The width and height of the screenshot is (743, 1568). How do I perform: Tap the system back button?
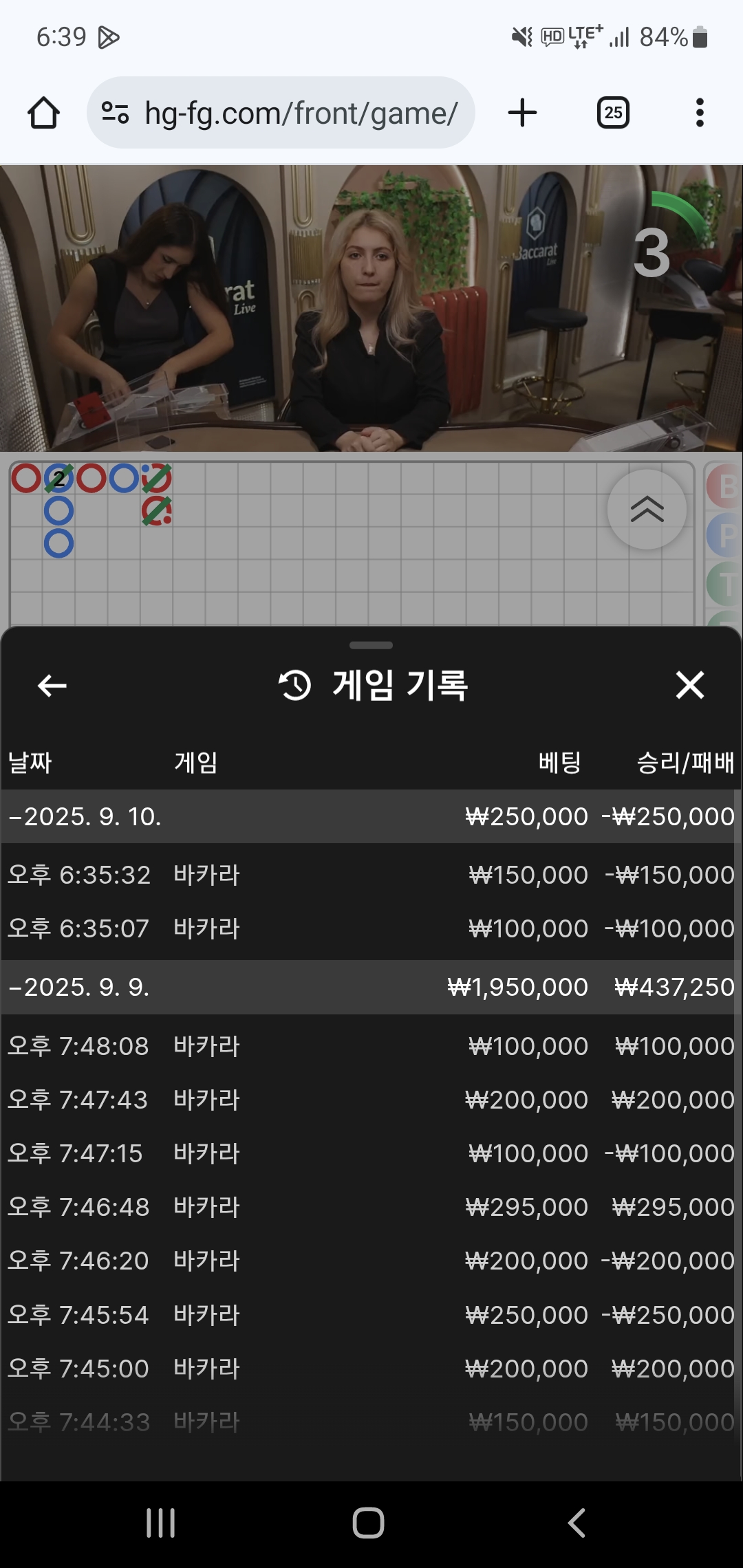click(577, 1523)
